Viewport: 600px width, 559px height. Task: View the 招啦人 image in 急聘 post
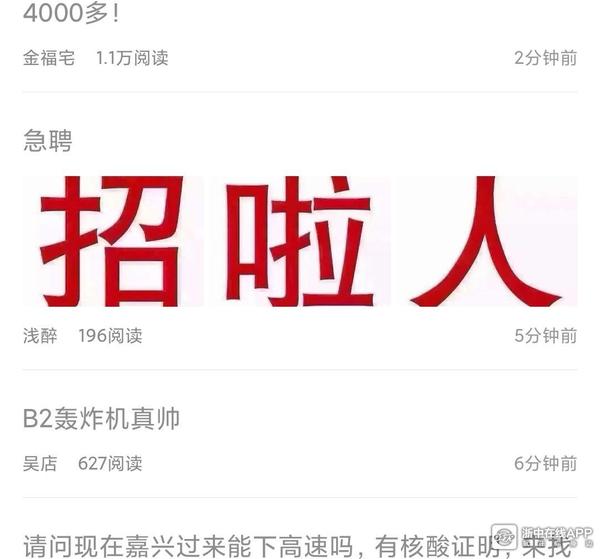(300, 241)
